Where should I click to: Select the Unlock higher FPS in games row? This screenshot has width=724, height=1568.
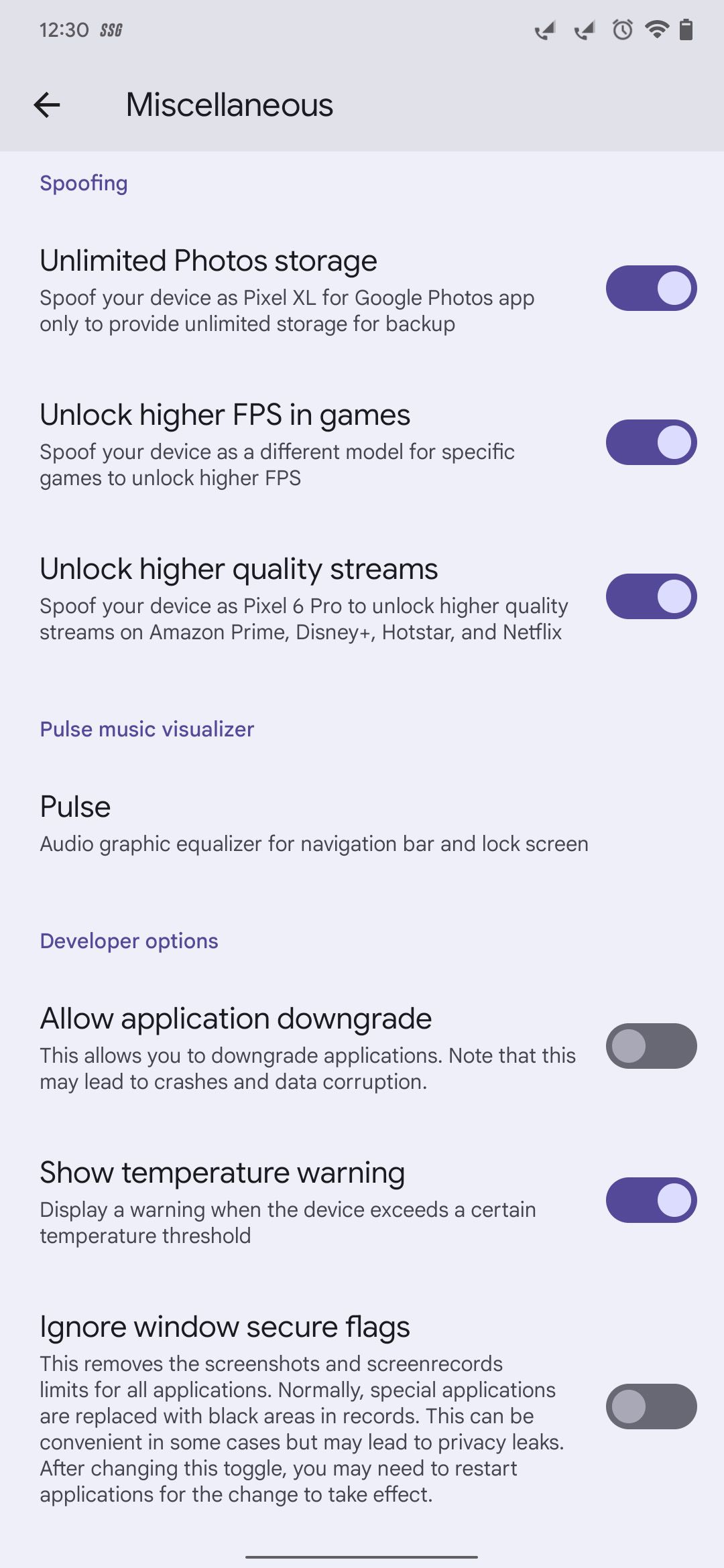pyautogui.click(x=268, y=442)
